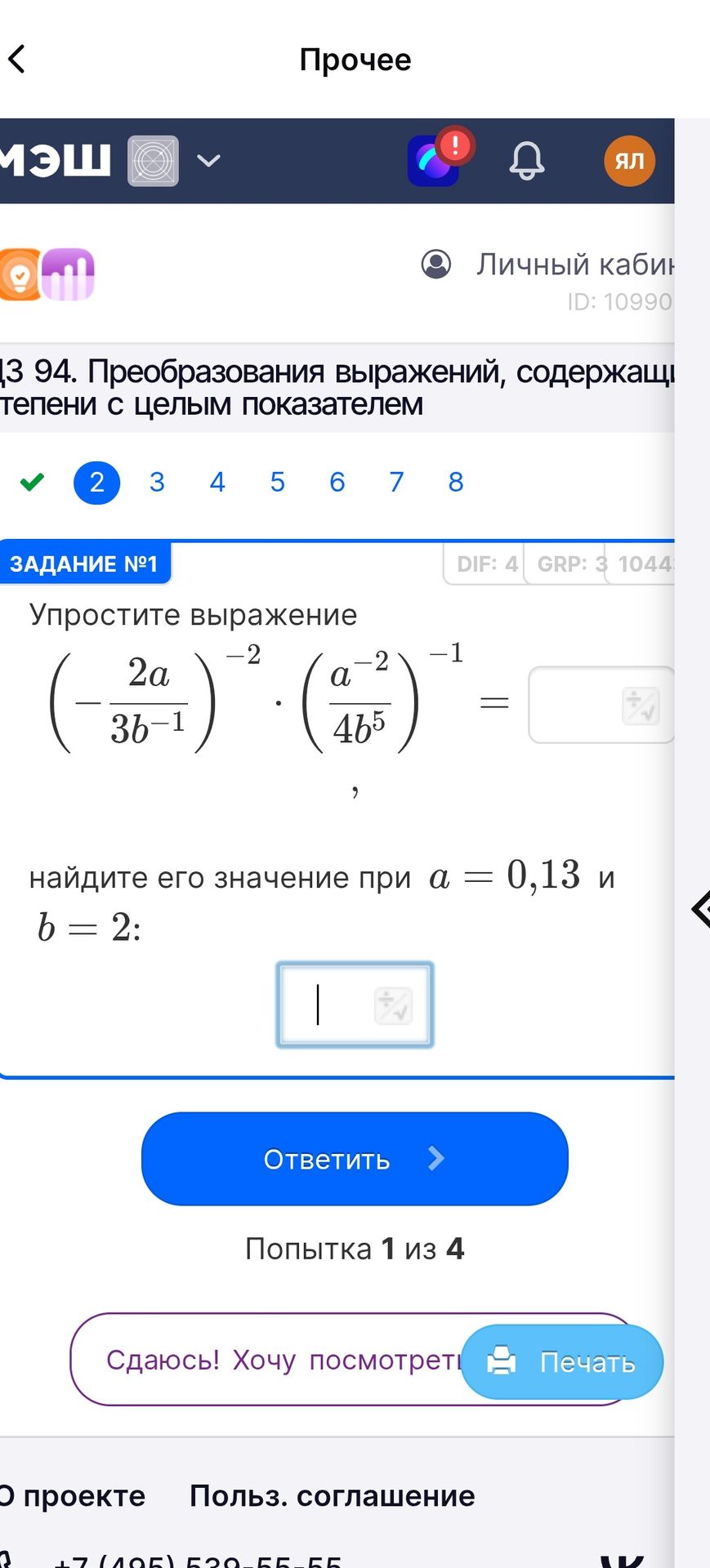Focus the value answer field below b = 2

(355, 1004)
